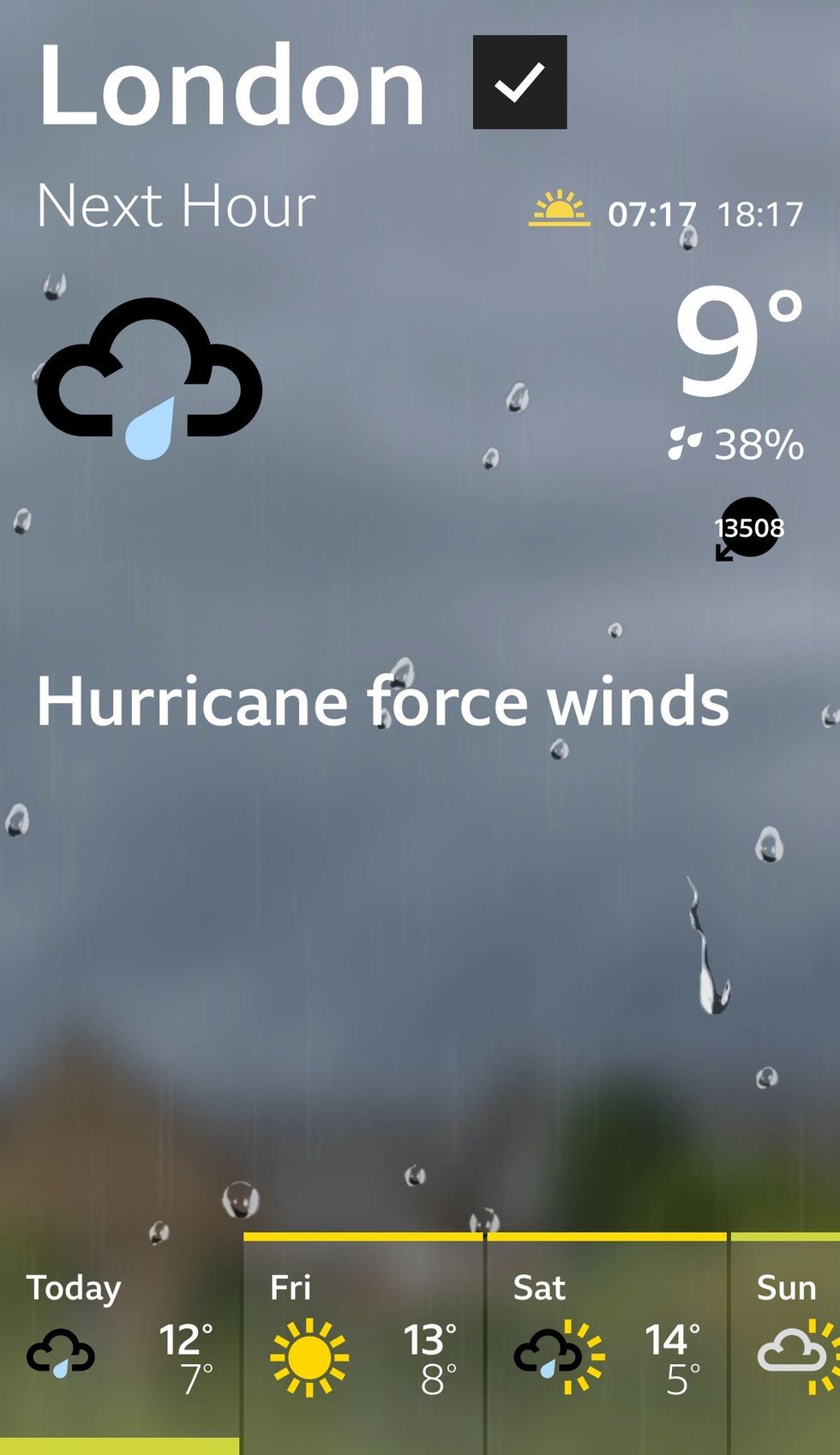Open the precipitation probability icon near 38%

683,442
